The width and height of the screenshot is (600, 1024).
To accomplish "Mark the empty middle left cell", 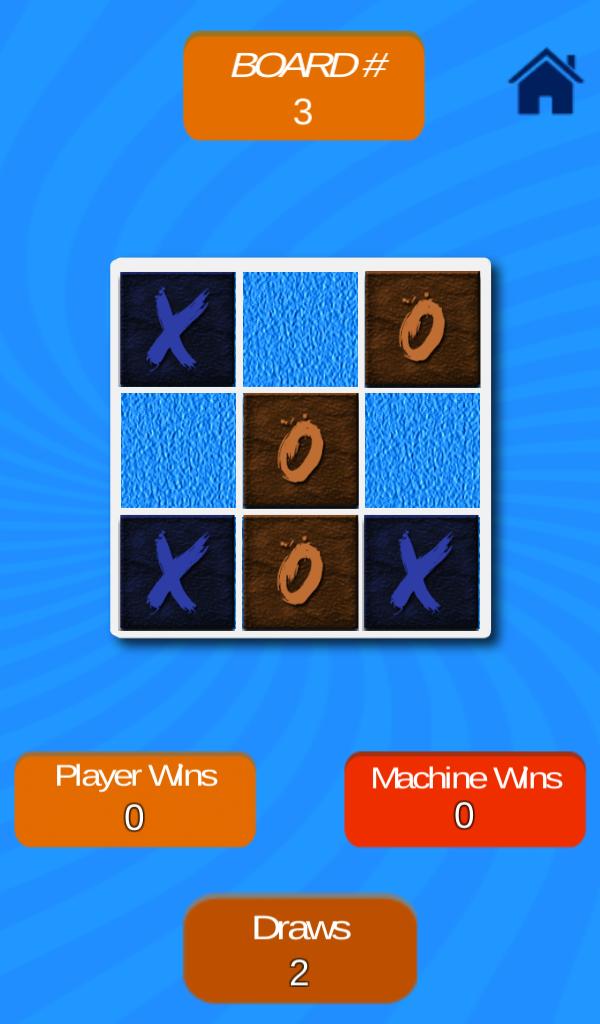I will tap(178, 450).
